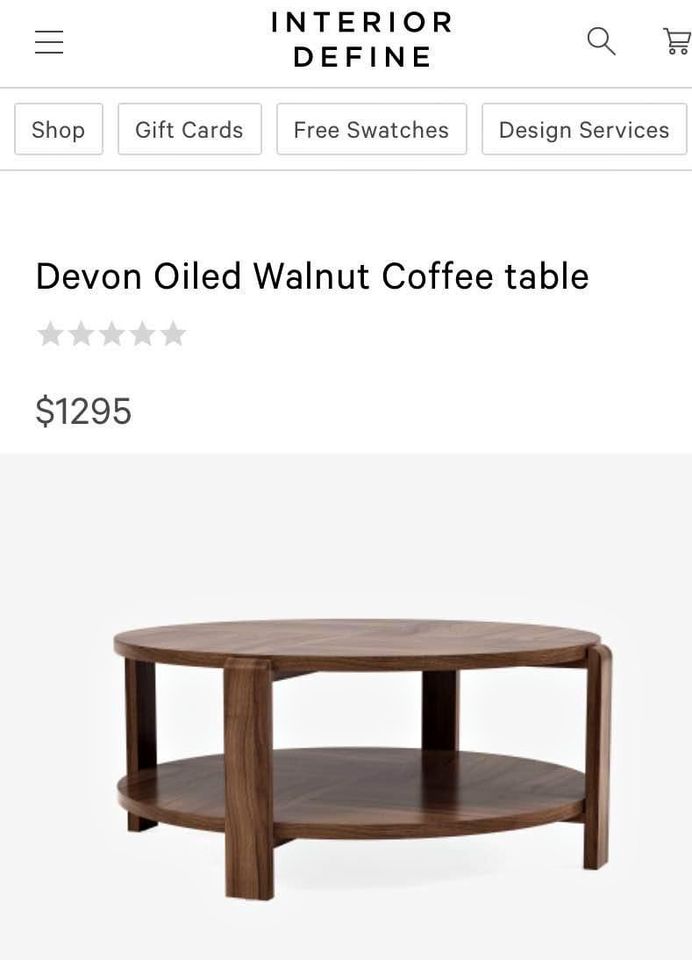Open Design Services
Image resolution: width=692 pixels, height=960 pixels.
(584, 130)
